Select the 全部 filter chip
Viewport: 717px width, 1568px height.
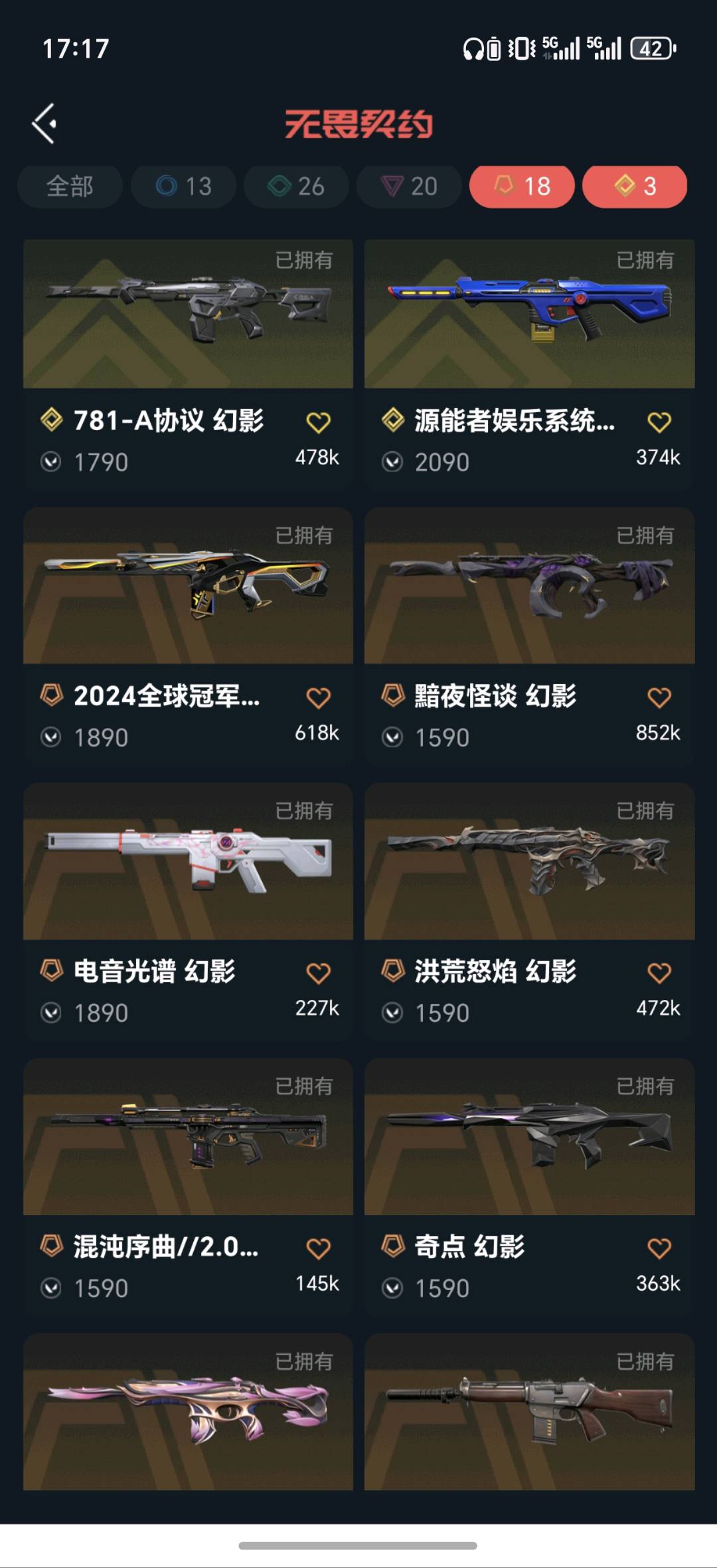coord(70,186)
